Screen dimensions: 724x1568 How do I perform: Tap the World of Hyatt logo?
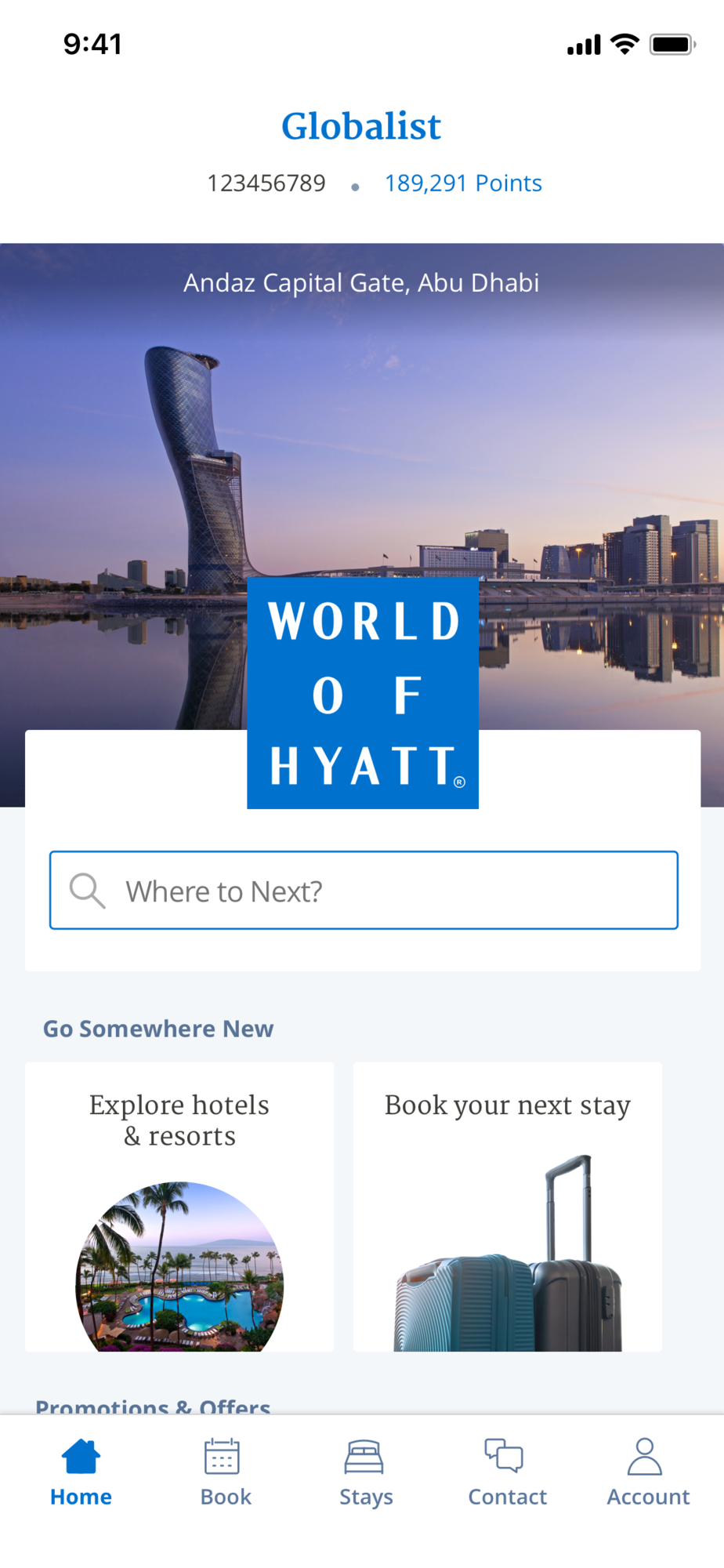click(x=363, y=692)
